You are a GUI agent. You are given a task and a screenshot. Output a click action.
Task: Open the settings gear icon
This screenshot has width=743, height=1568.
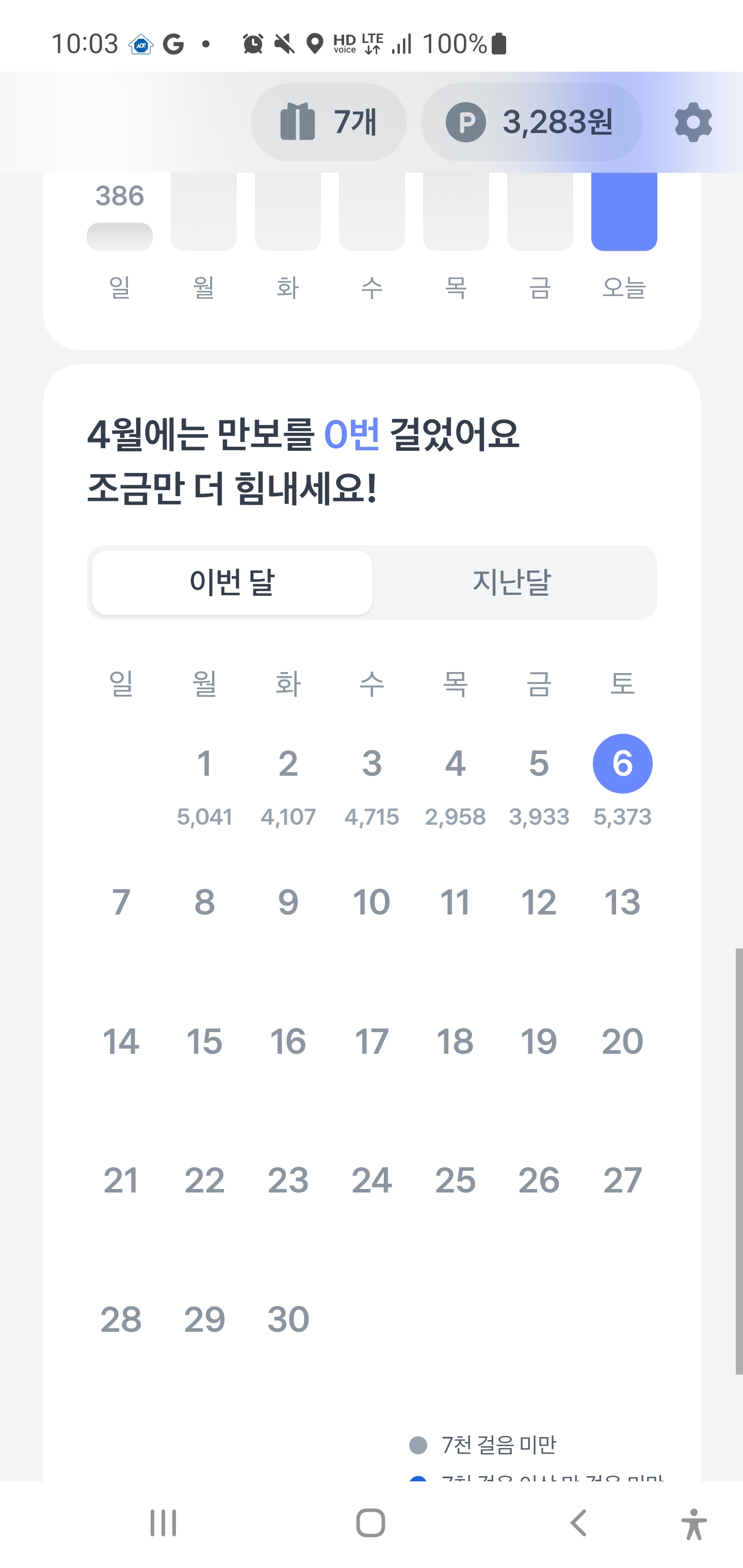pos(693,122)
